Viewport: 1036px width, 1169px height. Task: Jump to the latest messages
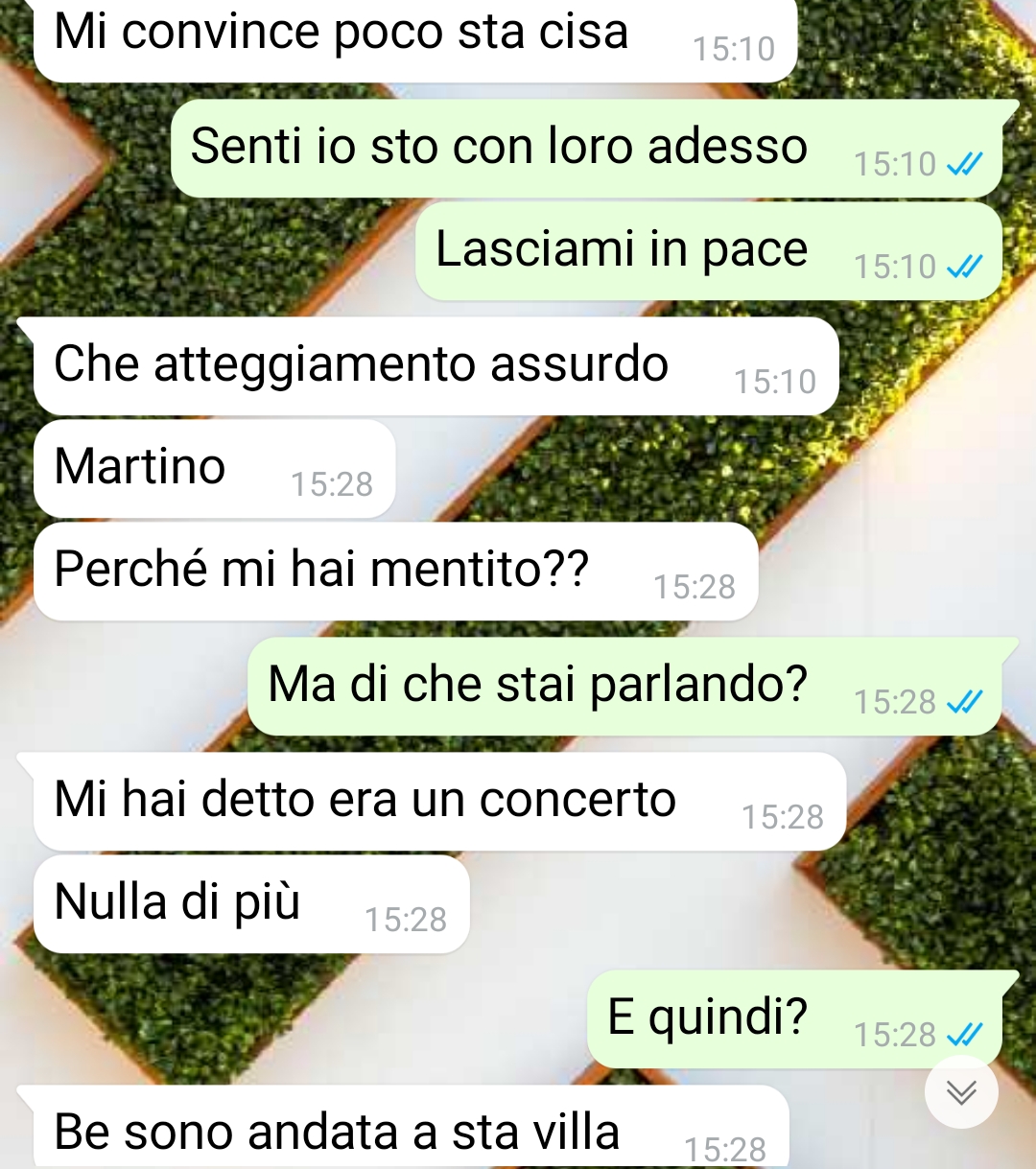click(x=961, y=1092)
